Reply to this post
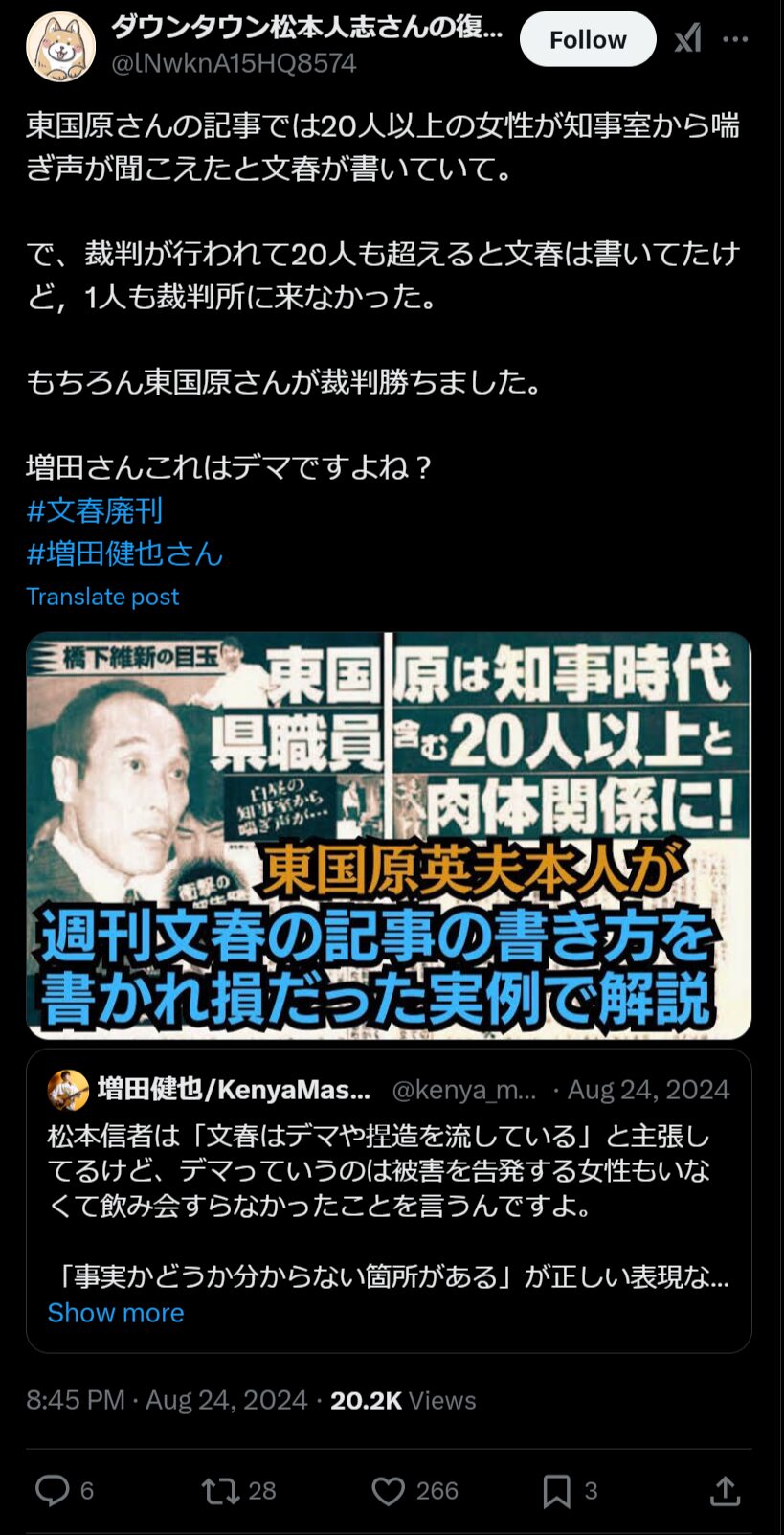 point(53,1490)
